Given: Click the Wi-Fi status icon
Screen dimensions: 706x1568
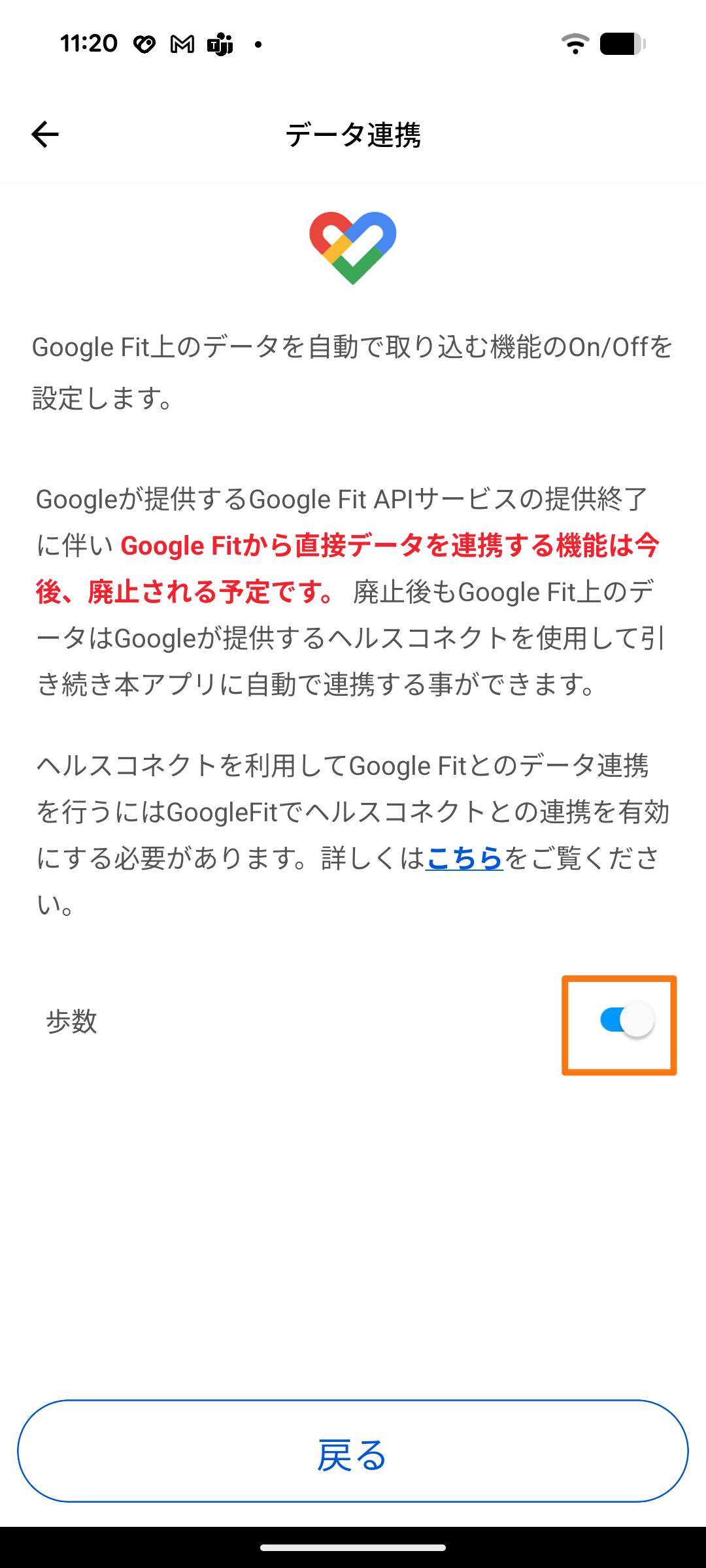Looking at the screenshot, I should (x=575, y=44).
